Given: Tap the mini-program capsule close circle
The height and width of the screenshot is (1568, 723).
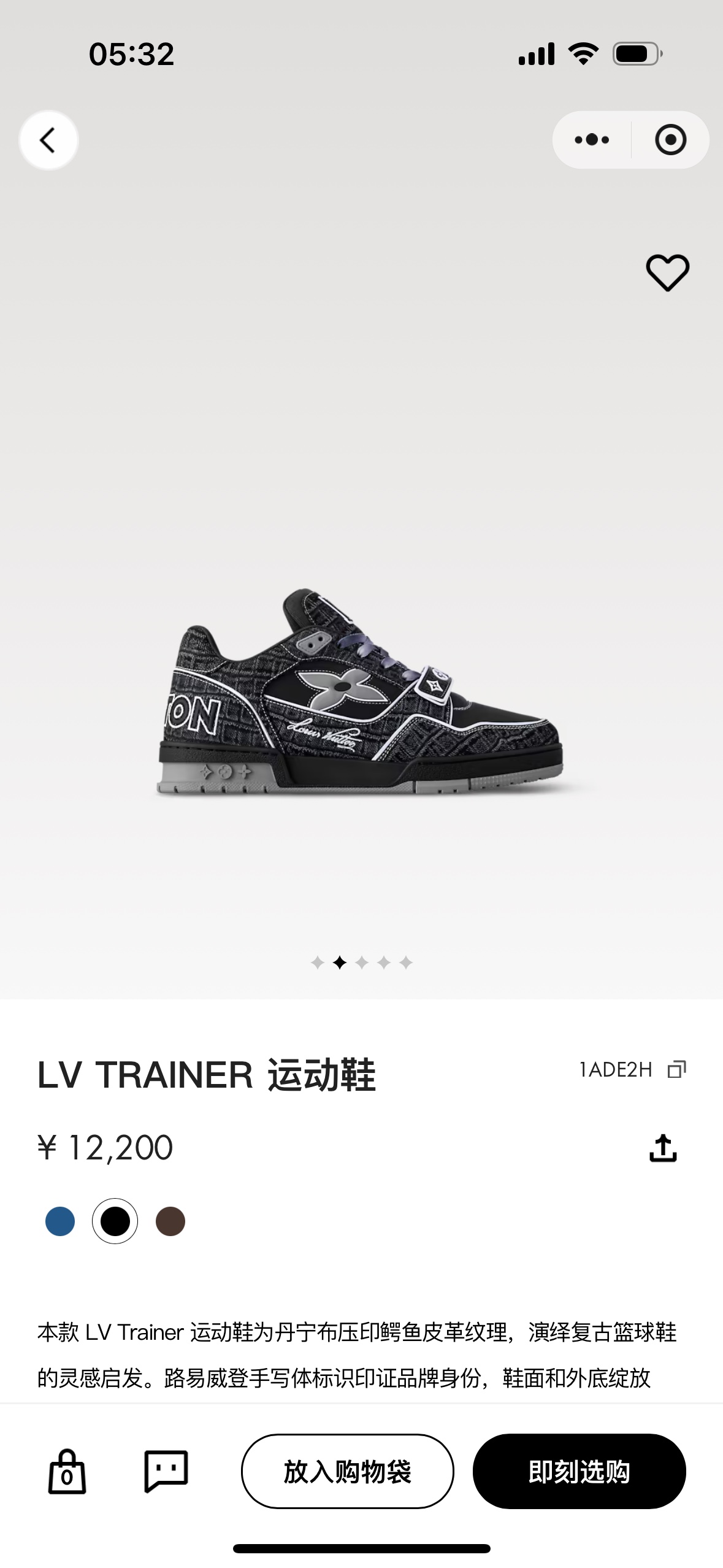Looking at the screenshot, I should pyautogui.click(x=671, y=139).
